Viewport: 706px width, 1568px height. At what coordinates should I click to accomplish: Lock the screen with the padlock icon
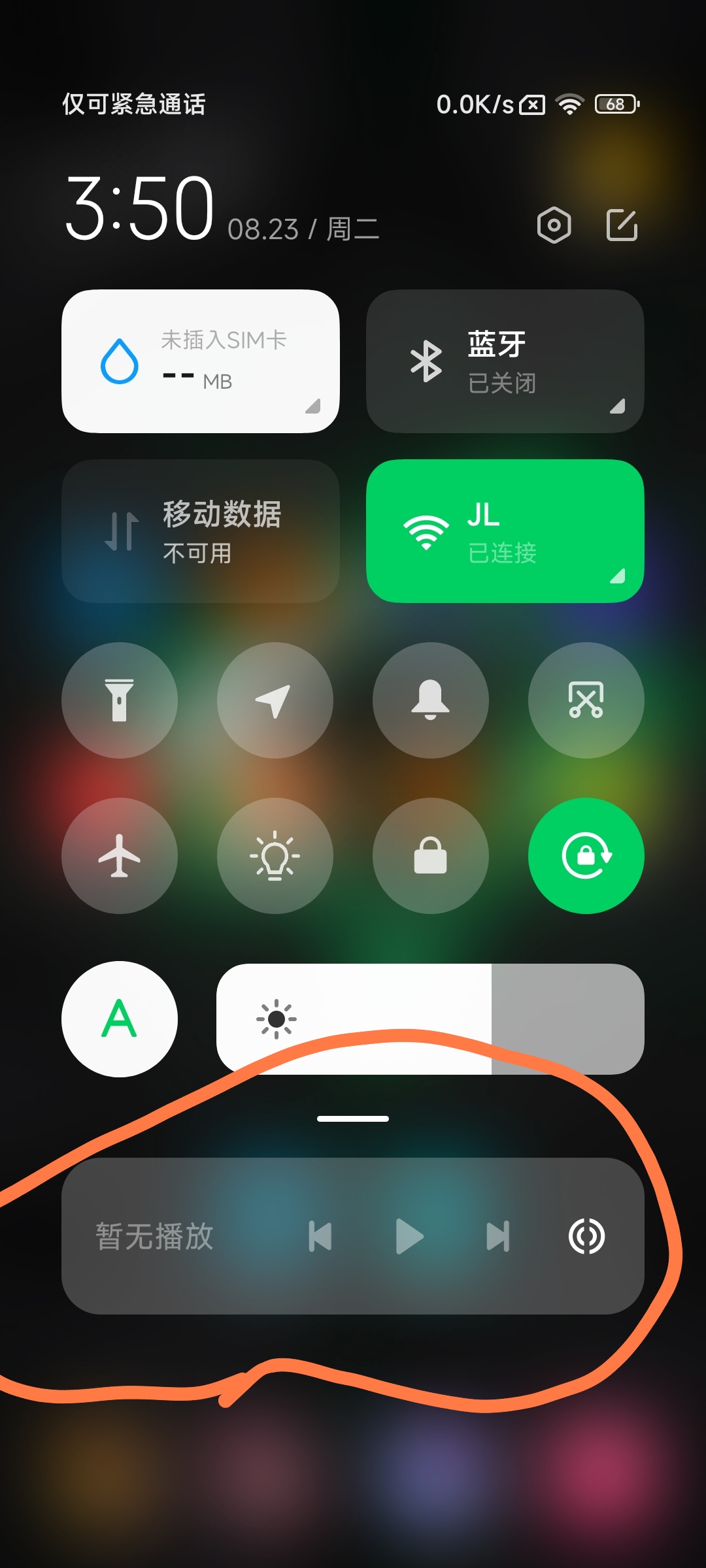pyautogui.click(x=430, y=856)
